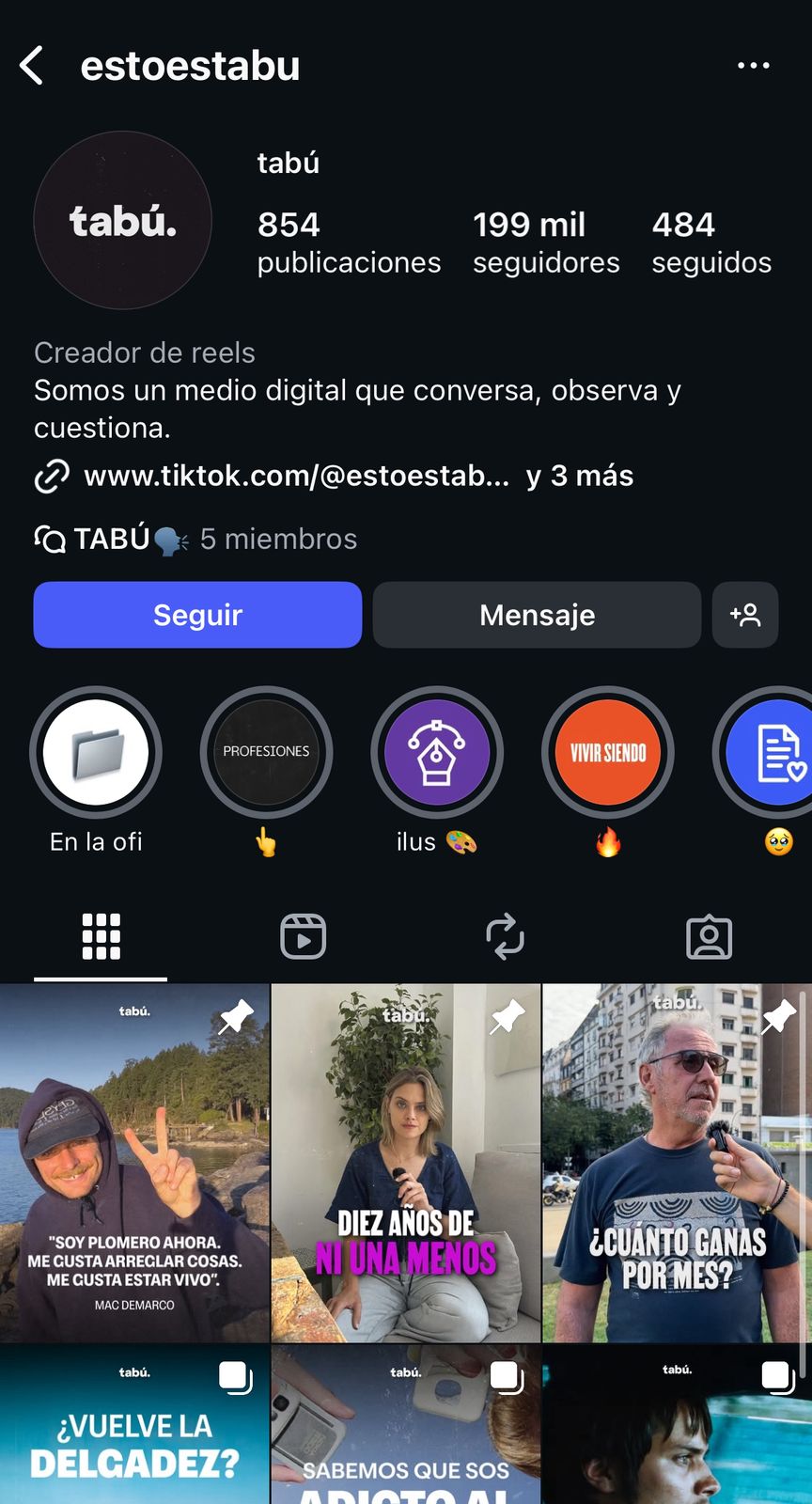This screenshot has height=1504, width=812.
Task: View the 199 mil seguidores list
Action: pos(545,243)
